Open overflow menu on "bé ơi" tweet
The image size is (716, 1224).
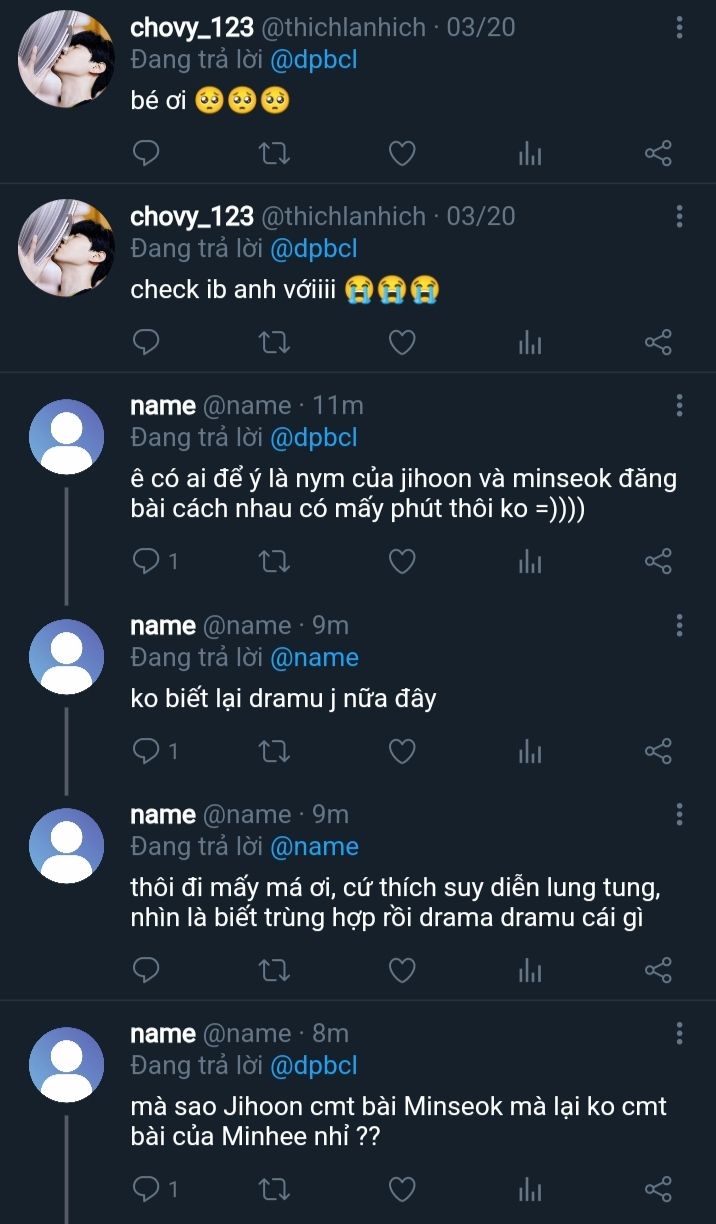tap(679, 26)
